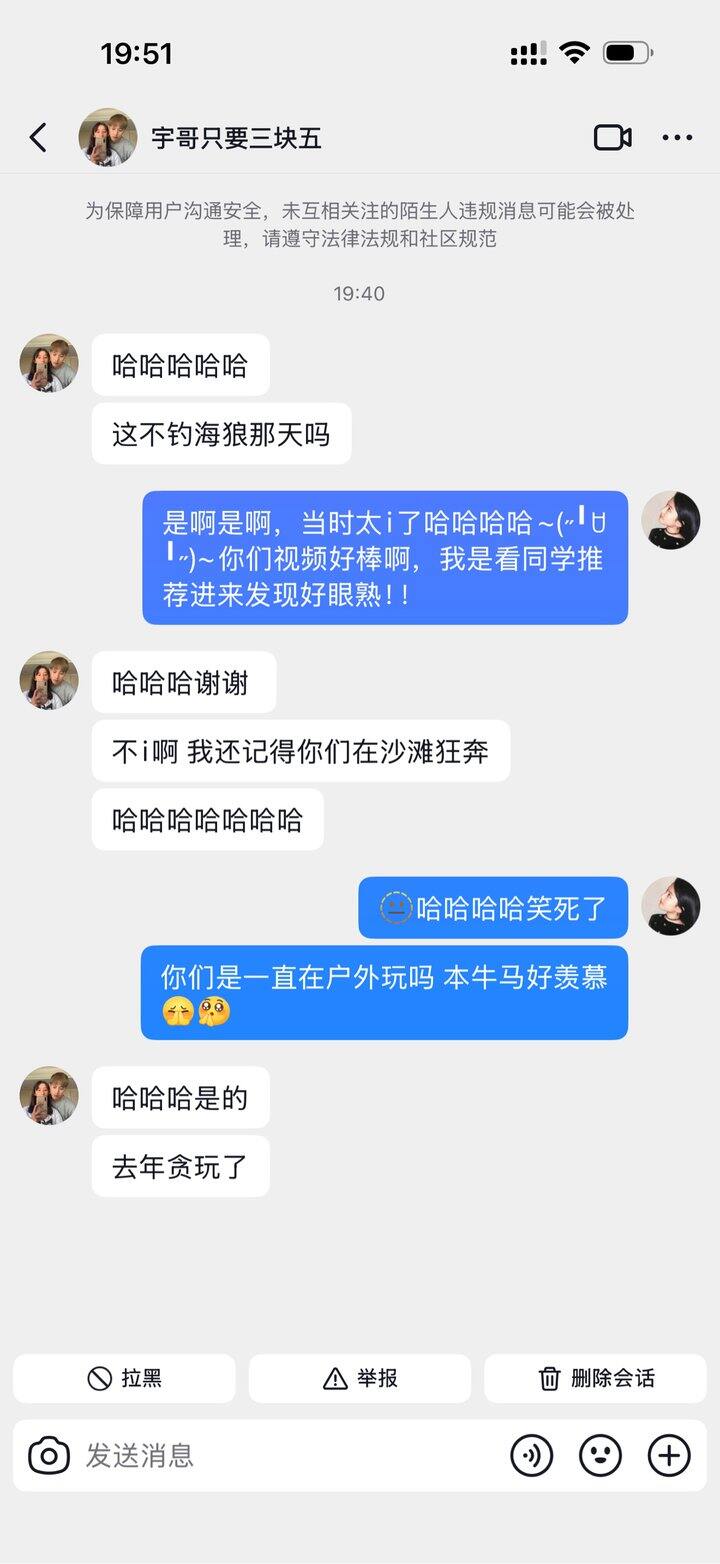Open 宇哥只要三块五's profile from the header avatar
Screen dimensions: 720x1564
107,137
